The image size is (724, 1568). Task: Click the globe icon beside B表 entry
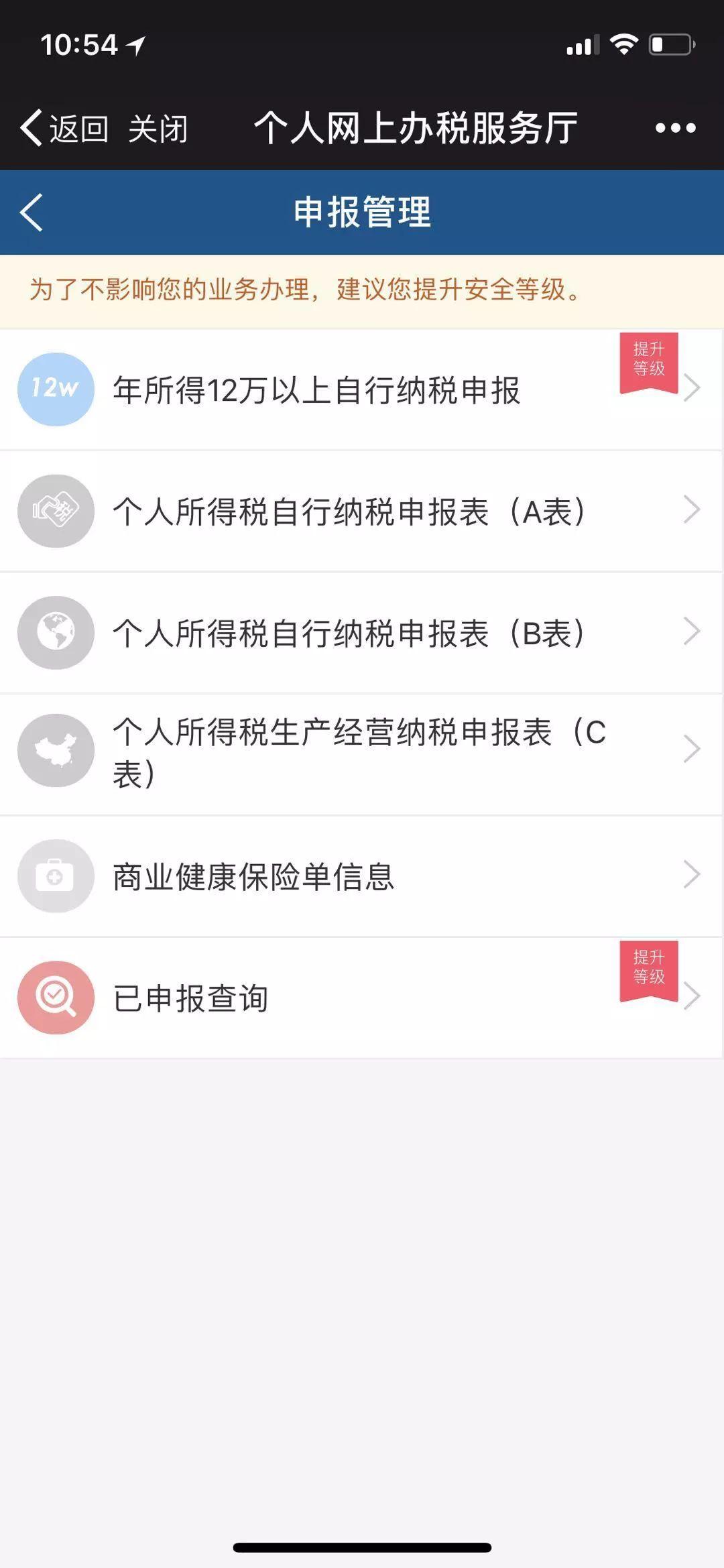56,632
